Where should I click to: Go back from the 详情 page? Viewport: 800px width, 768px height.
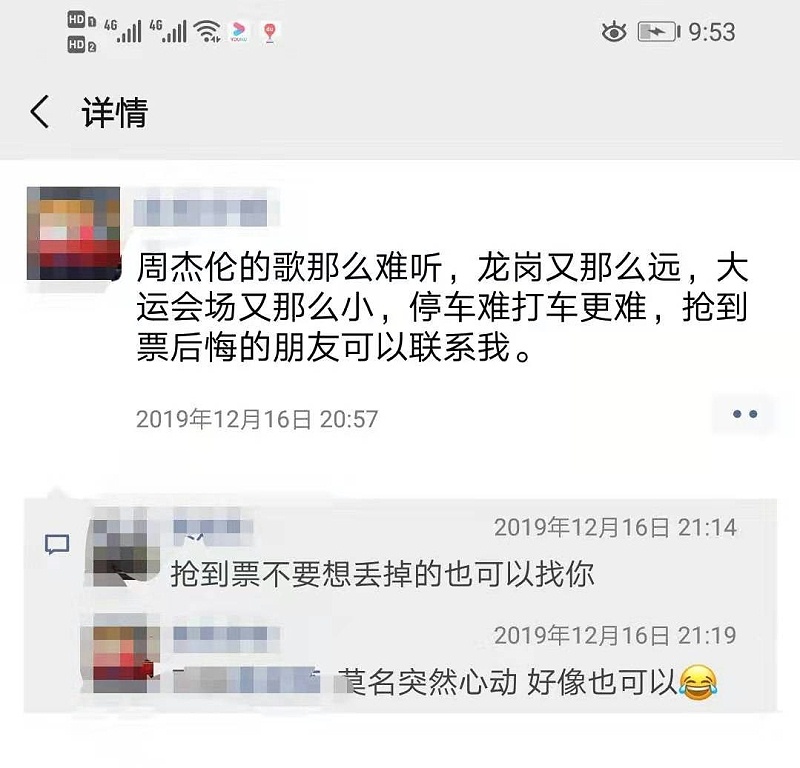tap(40, 112)
